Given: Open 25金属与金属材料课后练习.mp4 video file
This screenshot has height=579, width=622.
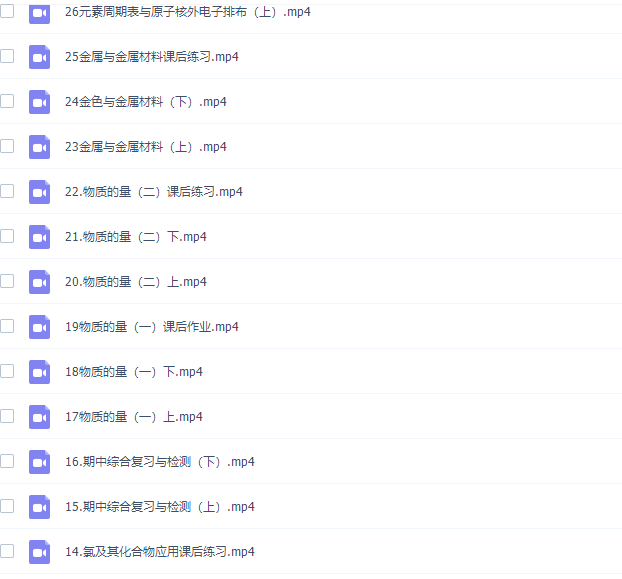Looking at the screenshot, I should (151, 57).
